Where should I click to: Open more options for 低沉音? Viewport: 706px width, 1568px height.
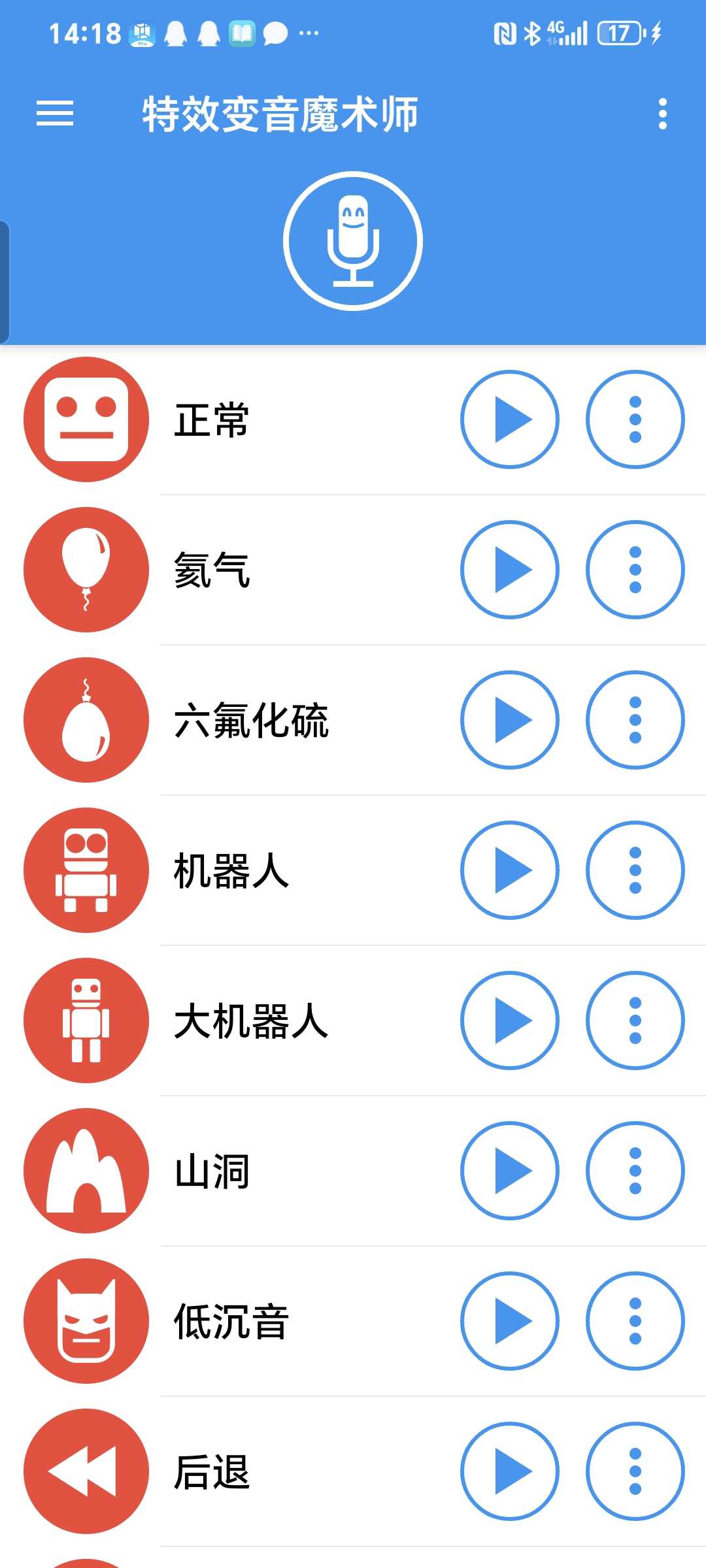coord(635,1321)
